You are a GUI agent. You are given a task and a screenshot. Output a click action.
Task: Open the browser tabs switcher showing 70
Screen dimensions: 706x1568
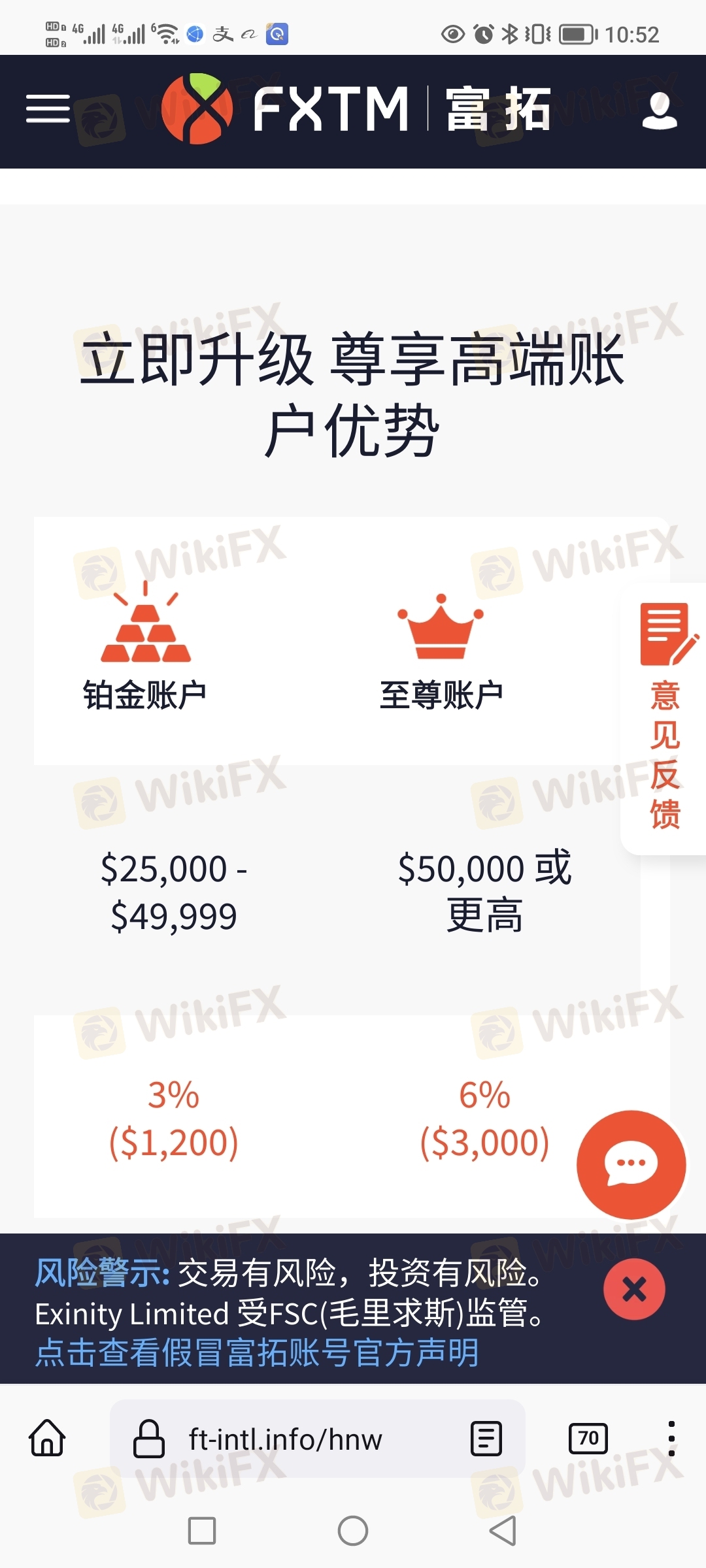[588, 1439]
